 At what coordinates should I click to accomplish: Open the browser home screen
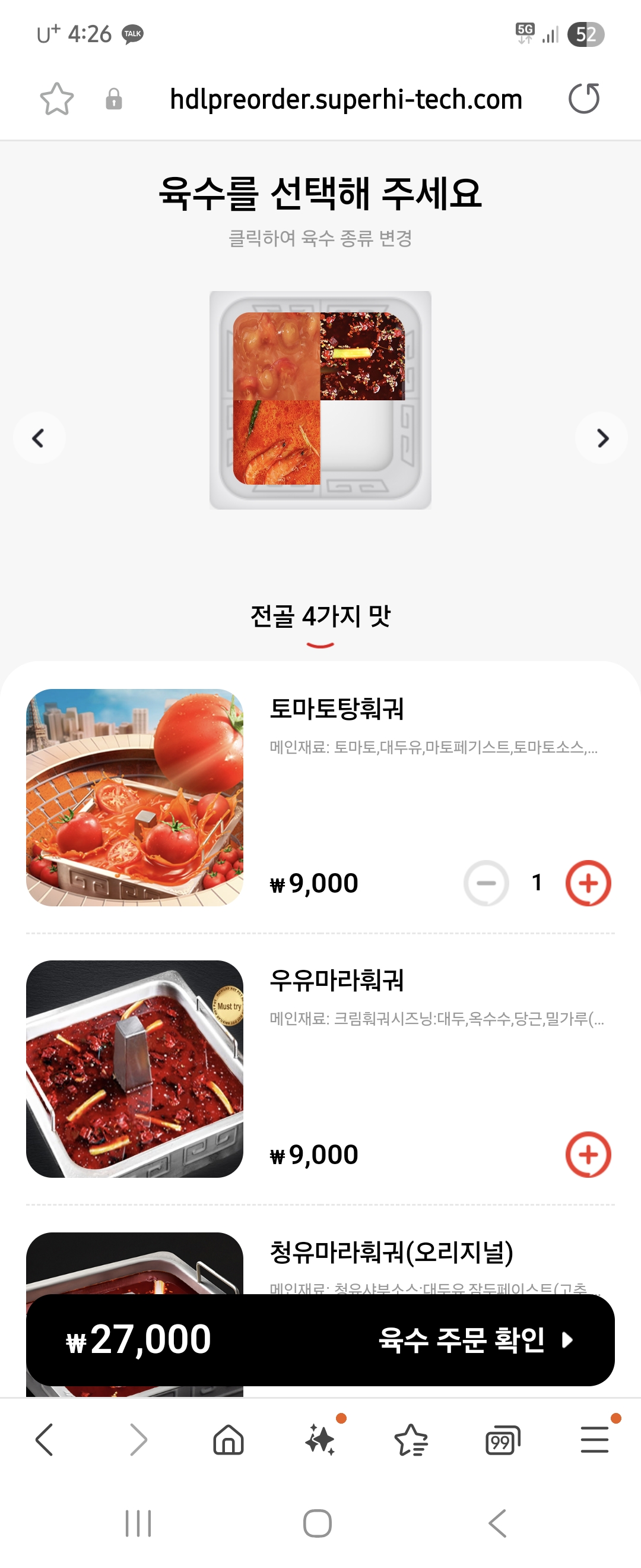click(x=227, y=1440)
